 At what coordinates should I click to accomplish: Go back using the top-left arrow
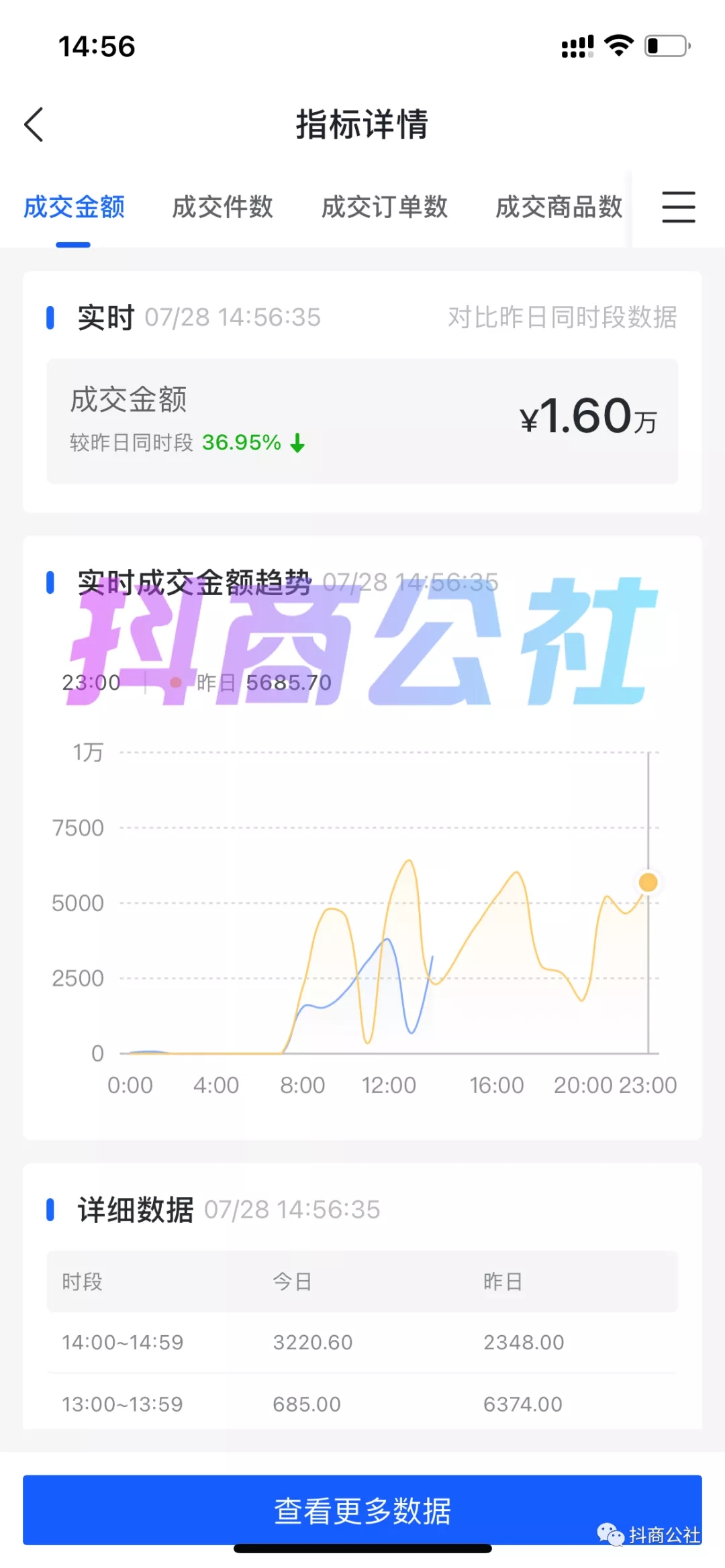coord(34,125)
